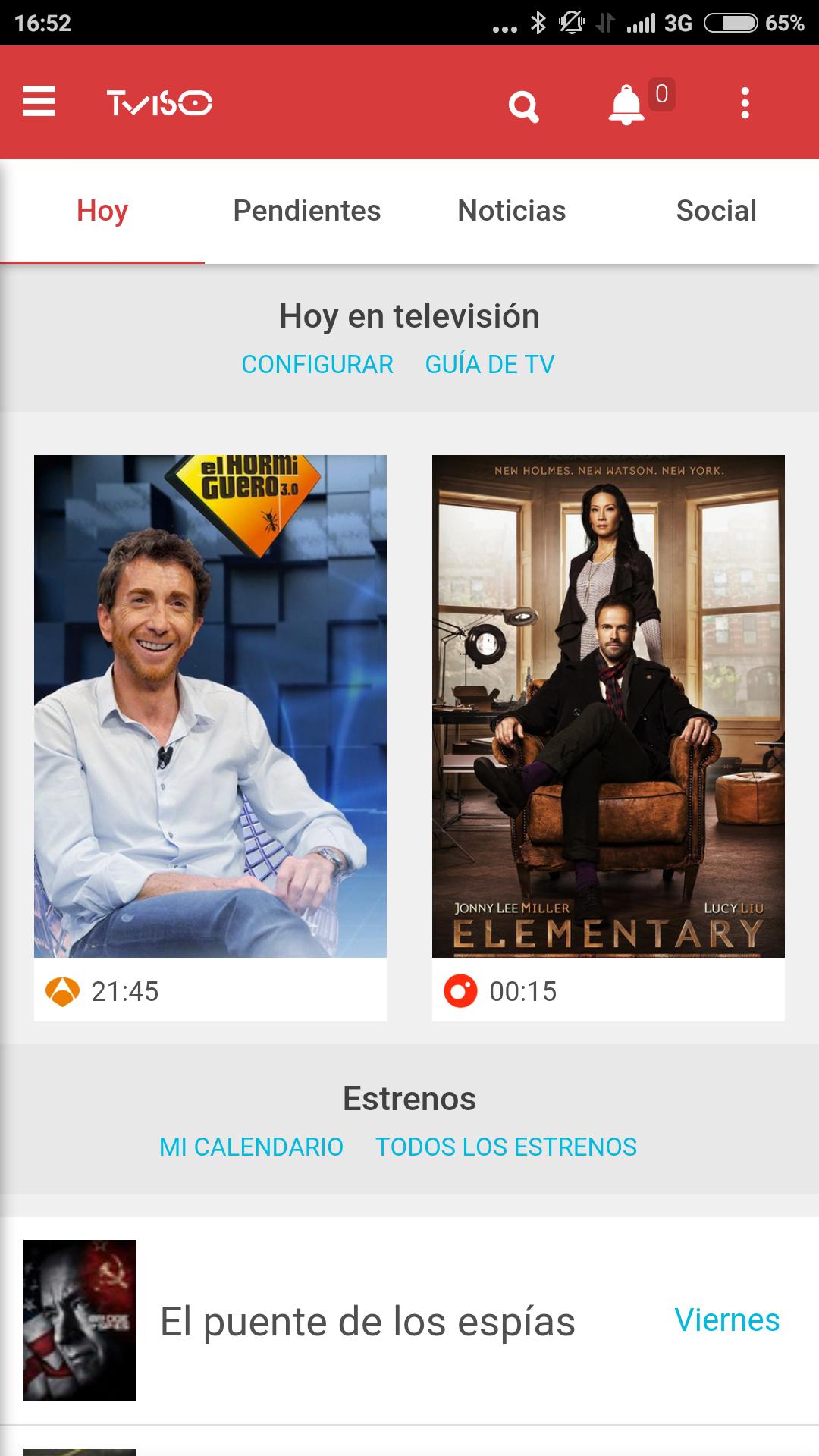Screen dimensions: 819x1456
Task: Go to MI CALENDARIO
Action: click(251, 1147)
